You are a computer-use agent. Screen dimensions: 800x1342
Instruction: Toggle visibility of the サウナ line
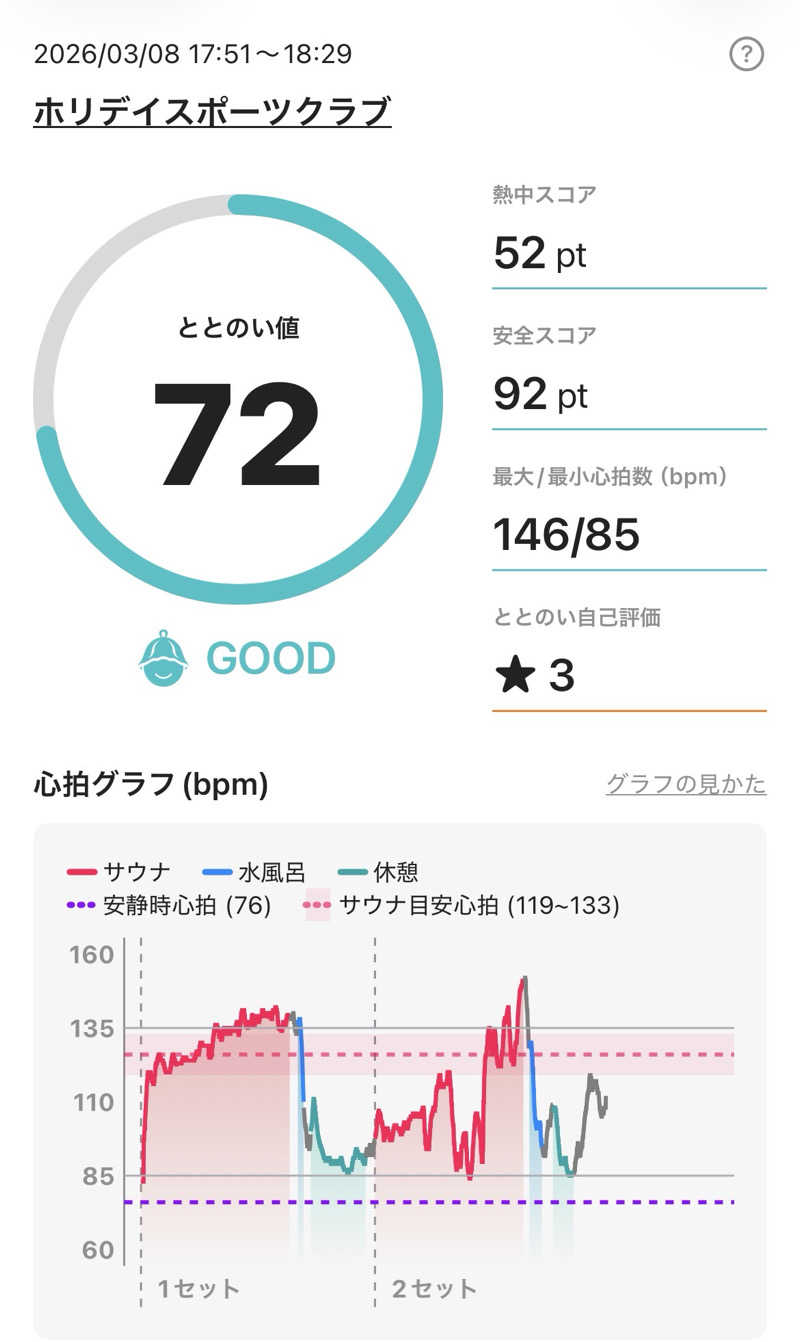pos(126,871)
